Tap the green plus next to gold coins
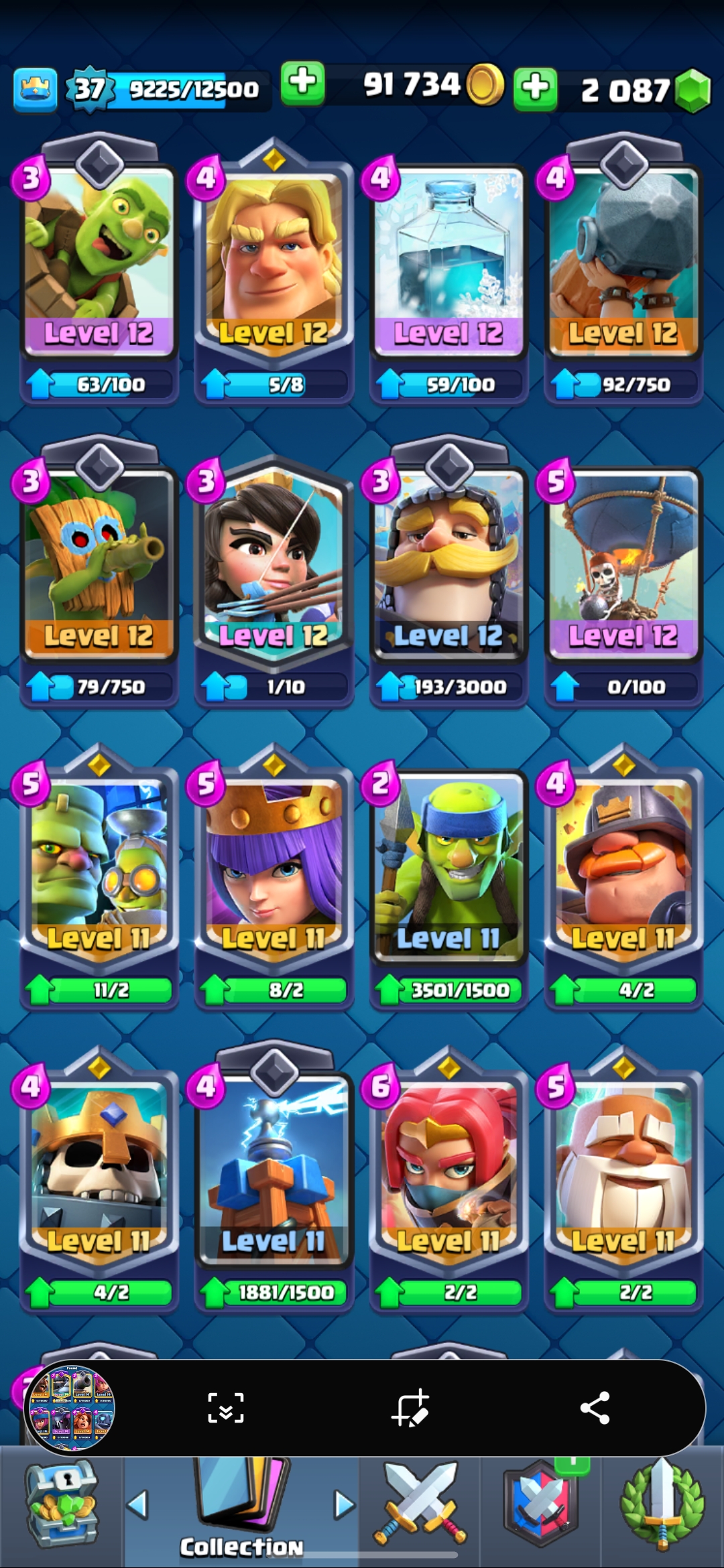This screenshot has height=1568, width=724. 302,84
